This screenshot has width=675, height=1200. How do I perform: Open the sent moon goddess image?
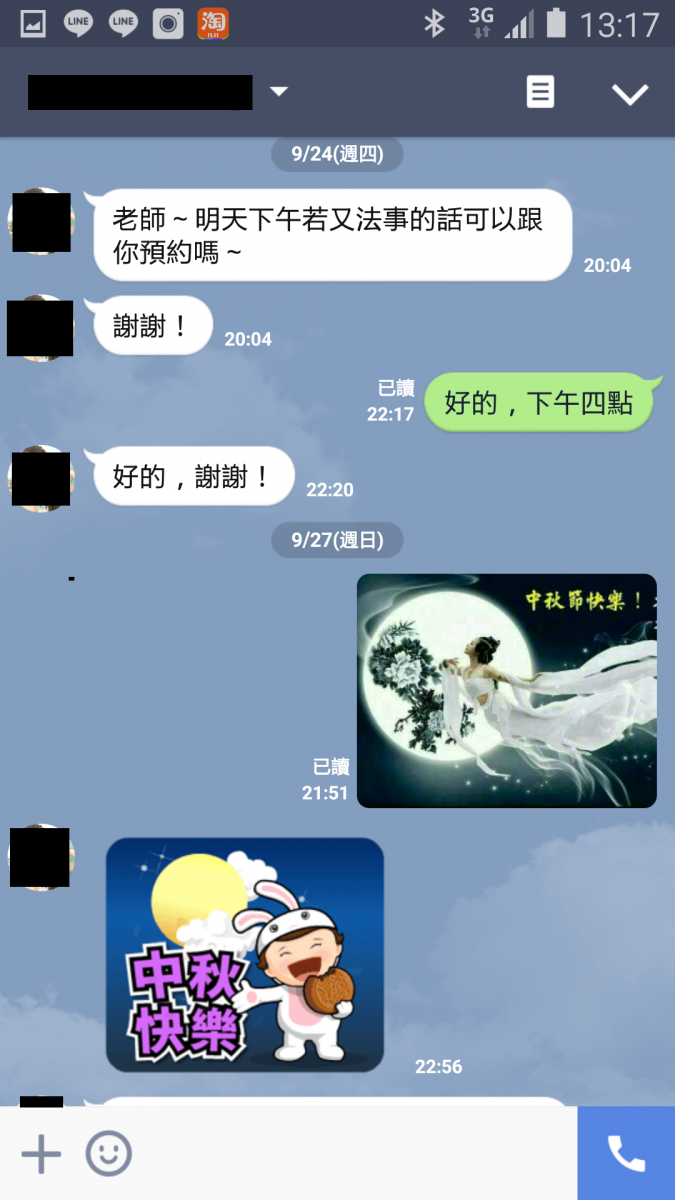click(506, 690)
